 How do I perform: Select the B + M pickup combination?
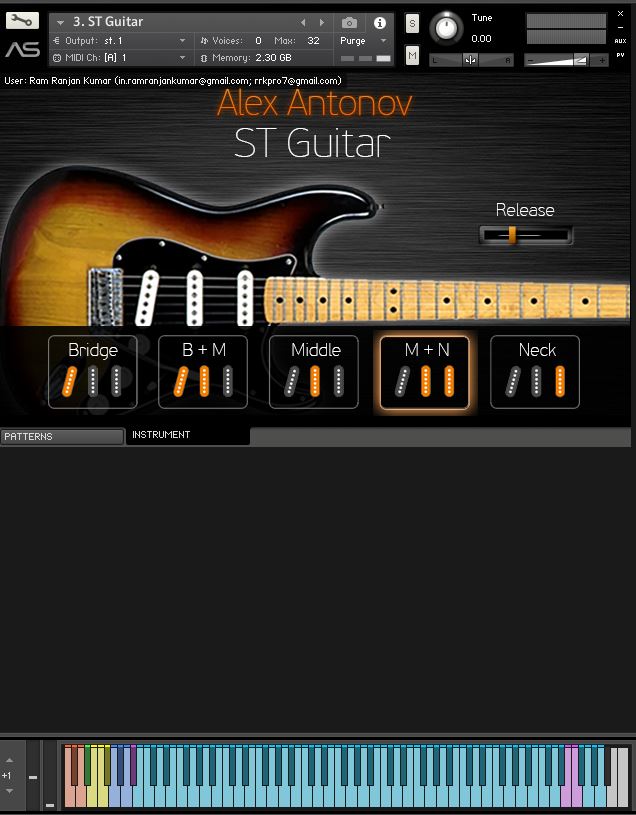coord(203,372)
